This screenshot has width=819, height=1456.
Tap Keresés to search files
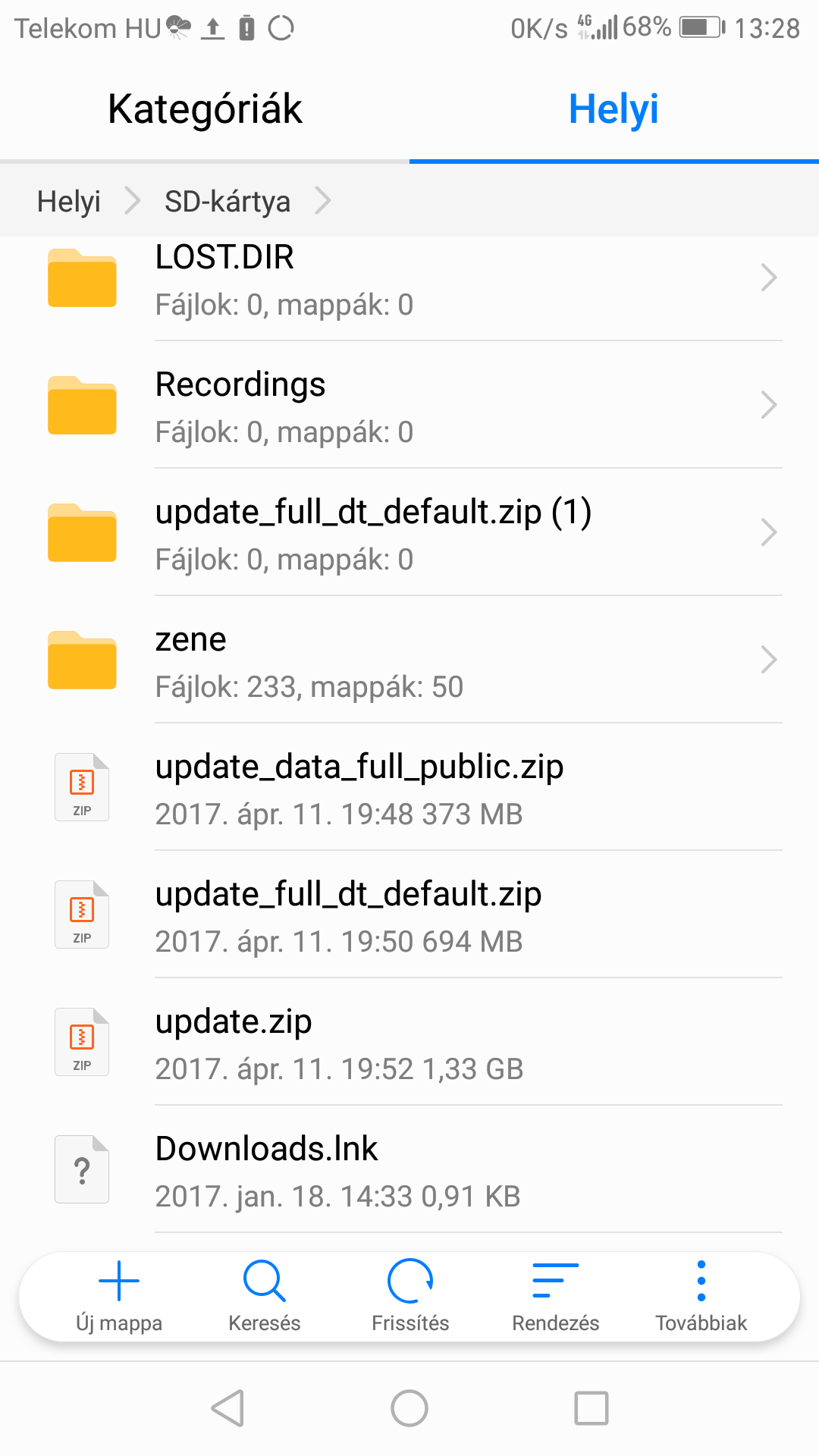265,1297
